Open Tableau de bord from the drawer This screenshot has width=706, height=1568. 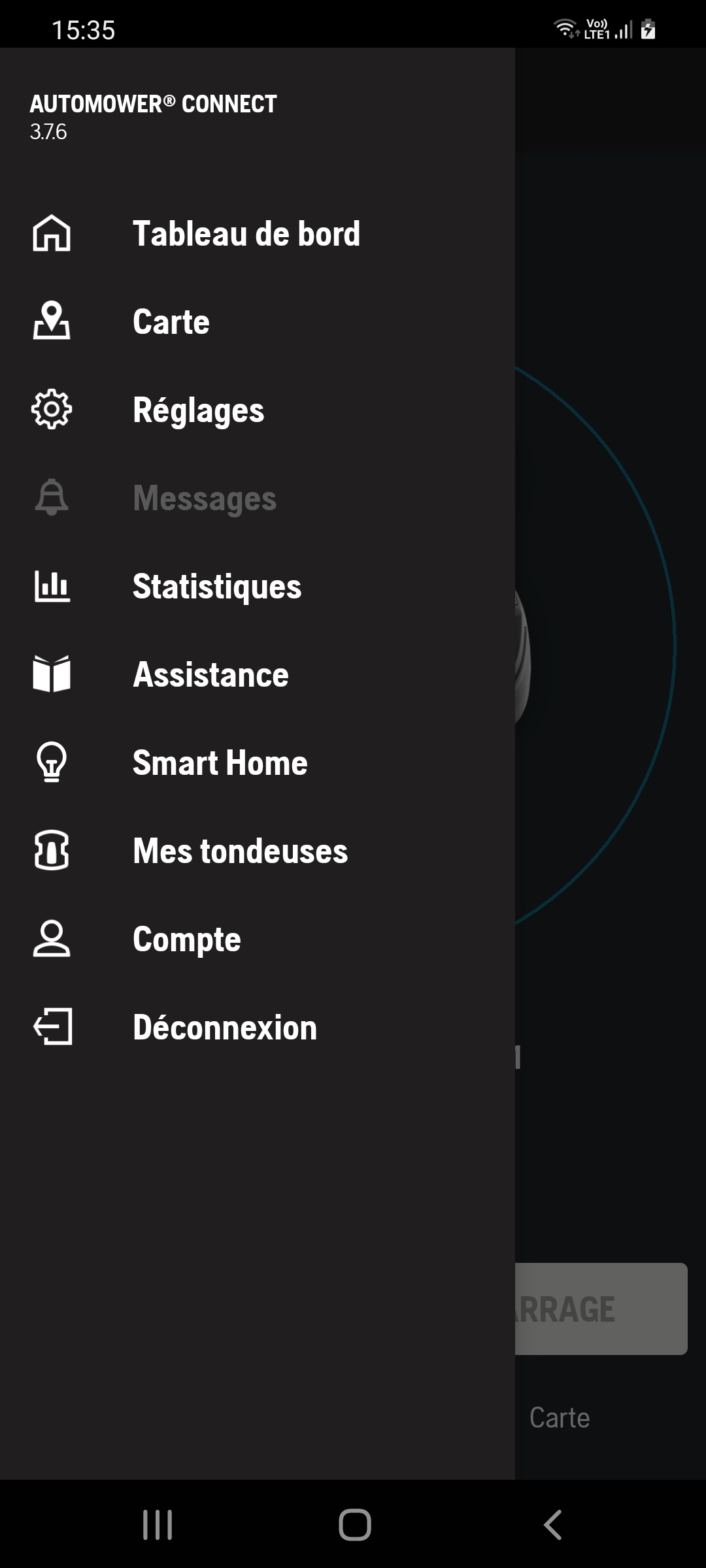coord(258,234)
